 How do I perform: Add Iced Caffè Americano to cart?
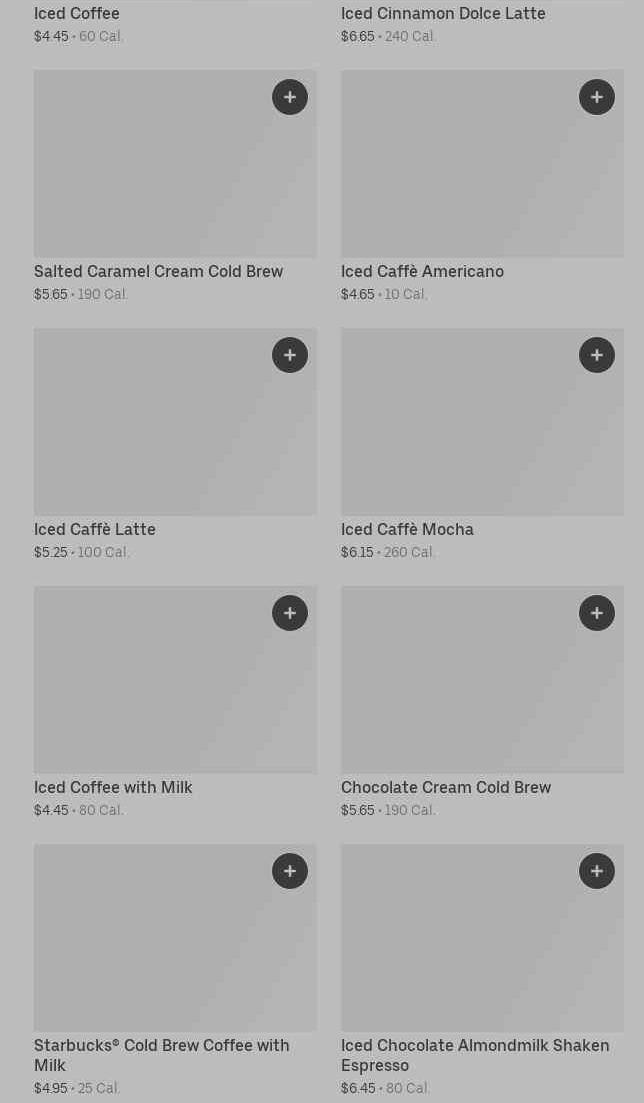click(597, 97)
